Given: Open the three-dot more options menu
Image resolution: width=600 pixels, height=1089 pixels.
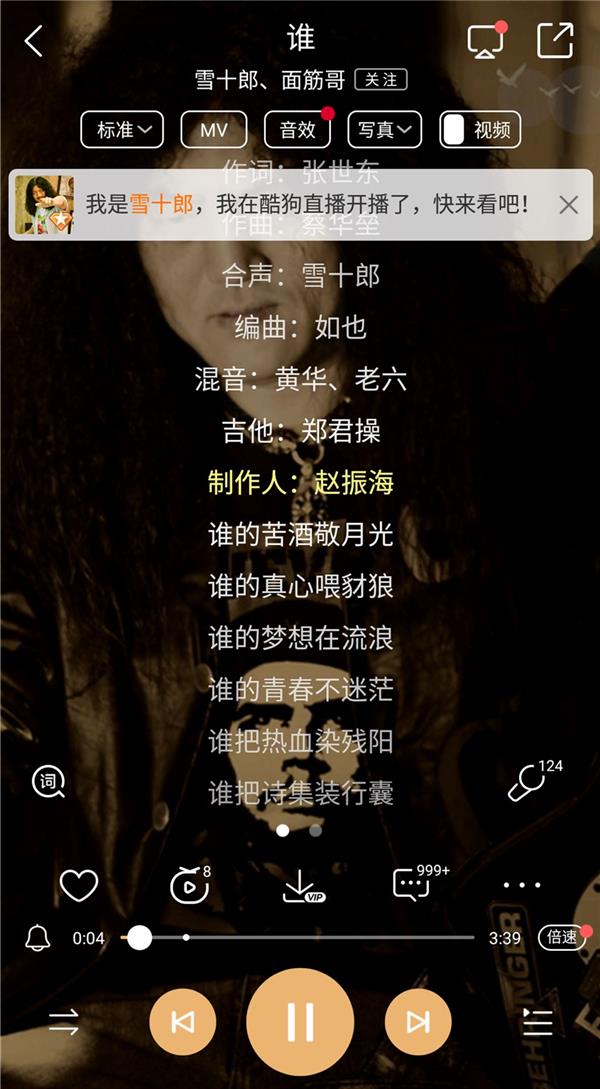Looking at the screenshot, I should (x=522, y=885).
